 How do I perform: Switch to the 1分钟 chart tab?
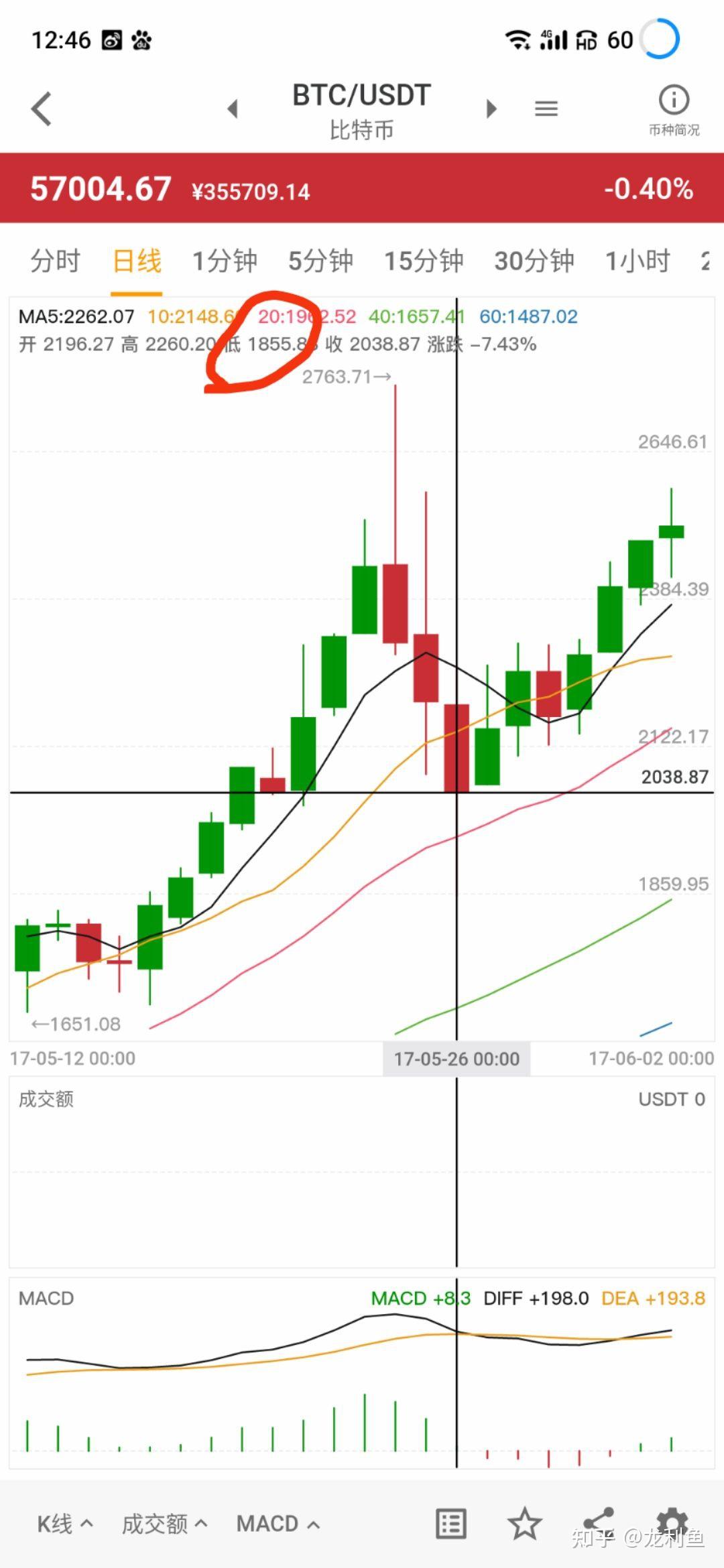pos(225,261)
